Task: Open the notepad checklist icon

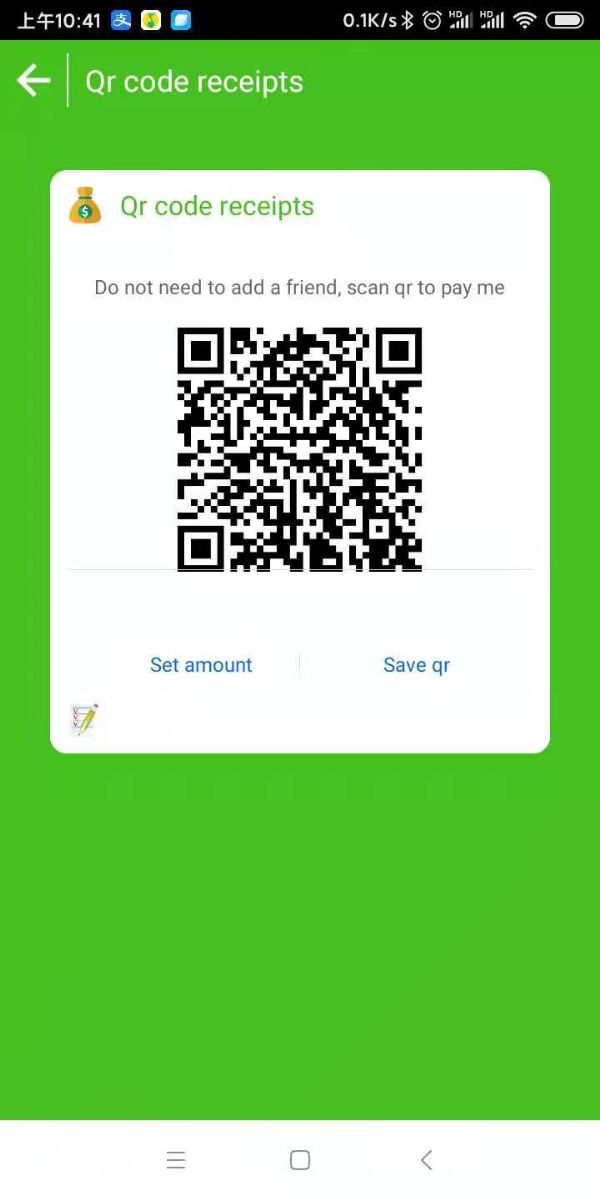Action: click(84, 719)
